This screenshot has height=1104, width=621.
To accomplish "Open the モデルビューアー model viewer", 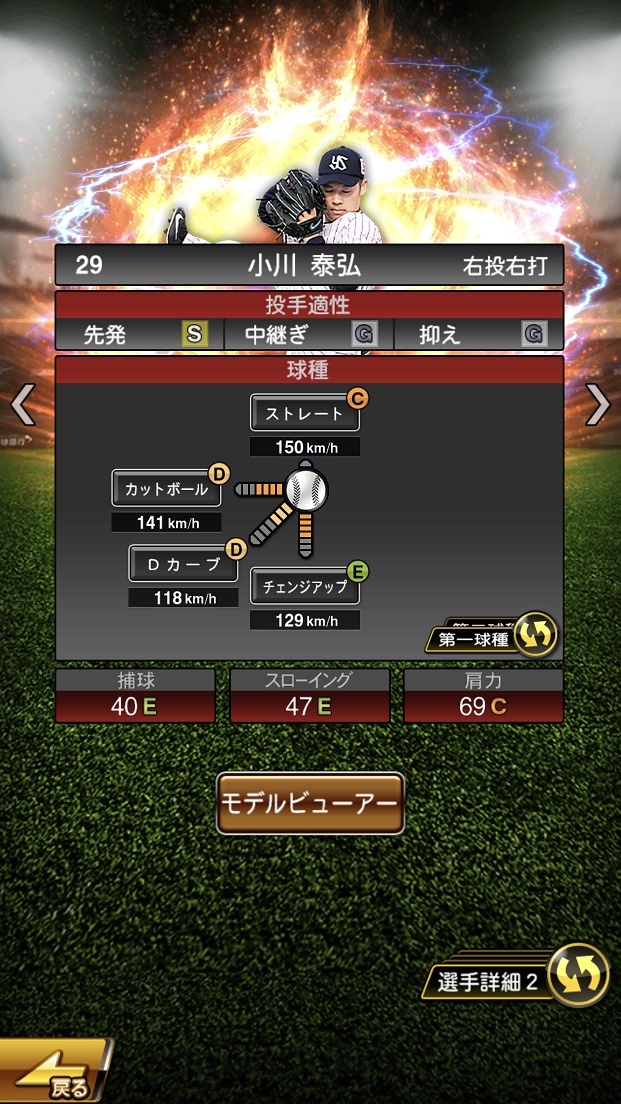I will click(x=310, y=803).
